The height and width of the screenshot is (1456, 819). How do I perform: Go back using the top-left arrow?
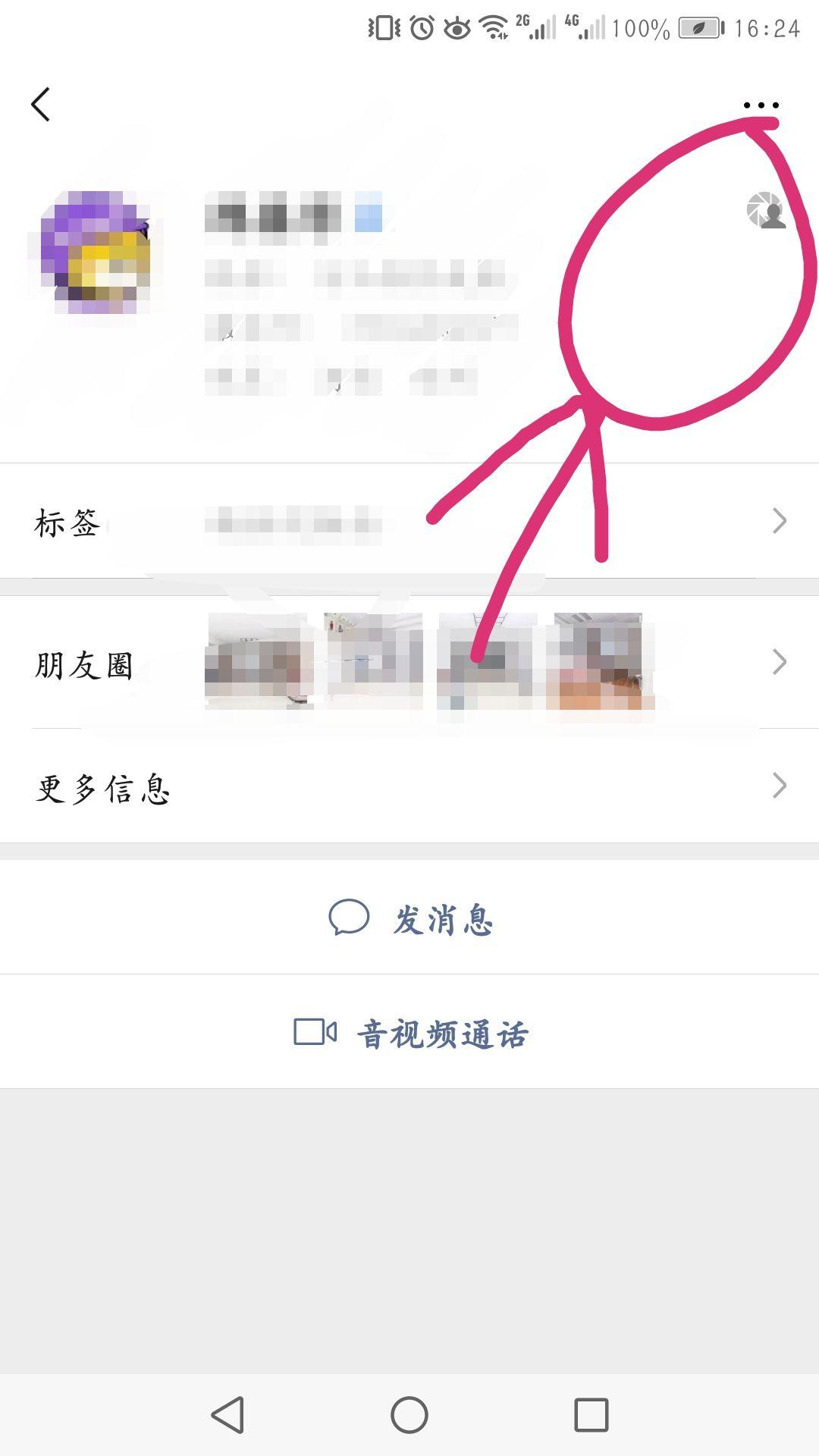click(41, 104)
